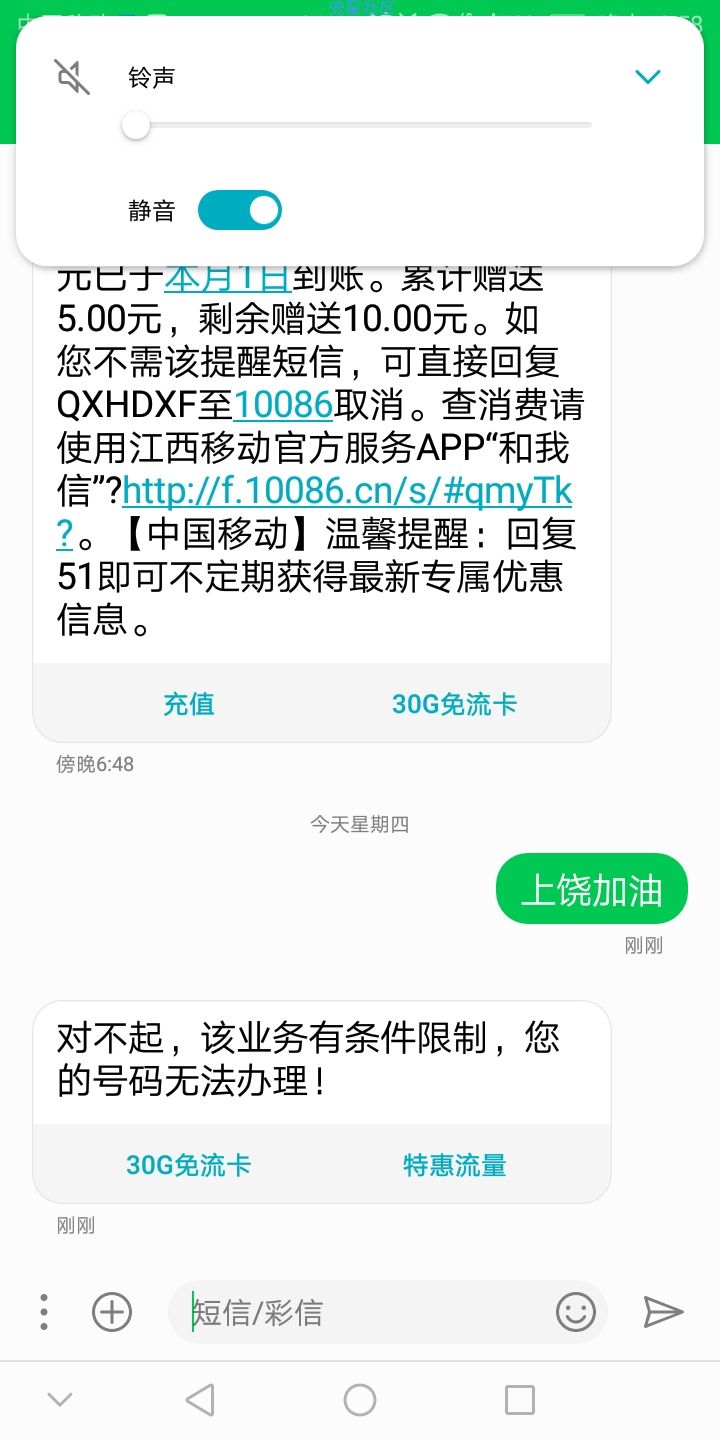Open the f.10086.cn link
Screen dimensions: 720x1440
[x=315, y=512]
